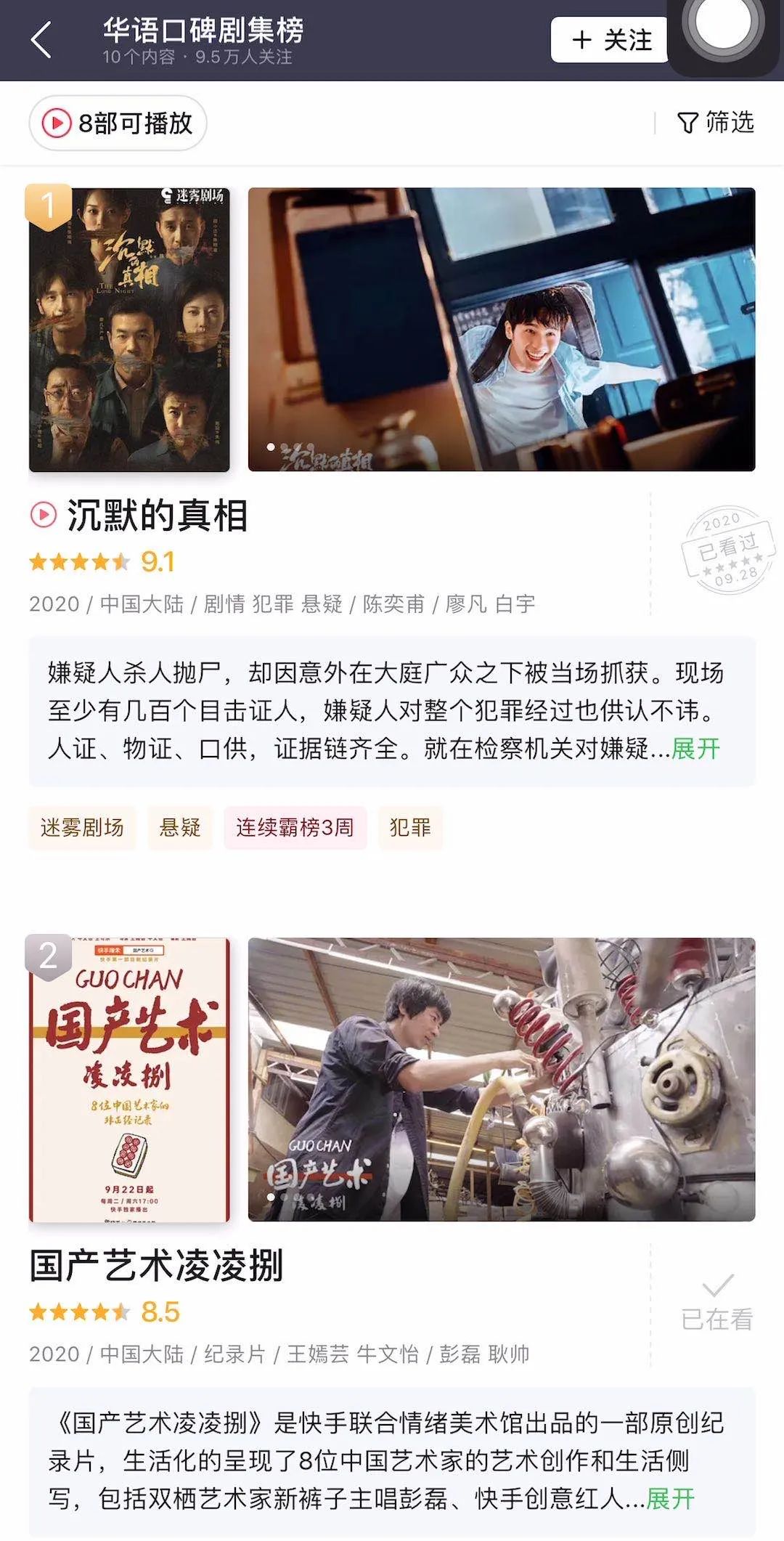Open the 连续霸榜3周 tag
784x1541 pixels.
coord(295,828)
